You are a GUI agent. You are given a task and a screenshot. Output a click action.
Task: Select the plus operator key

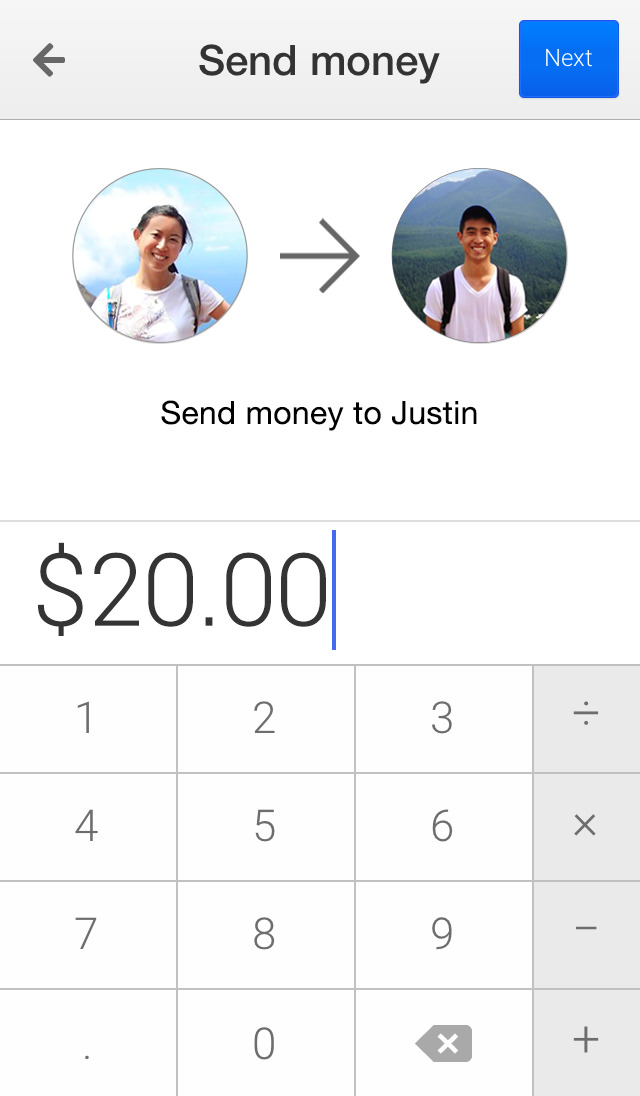[587, 1043]
